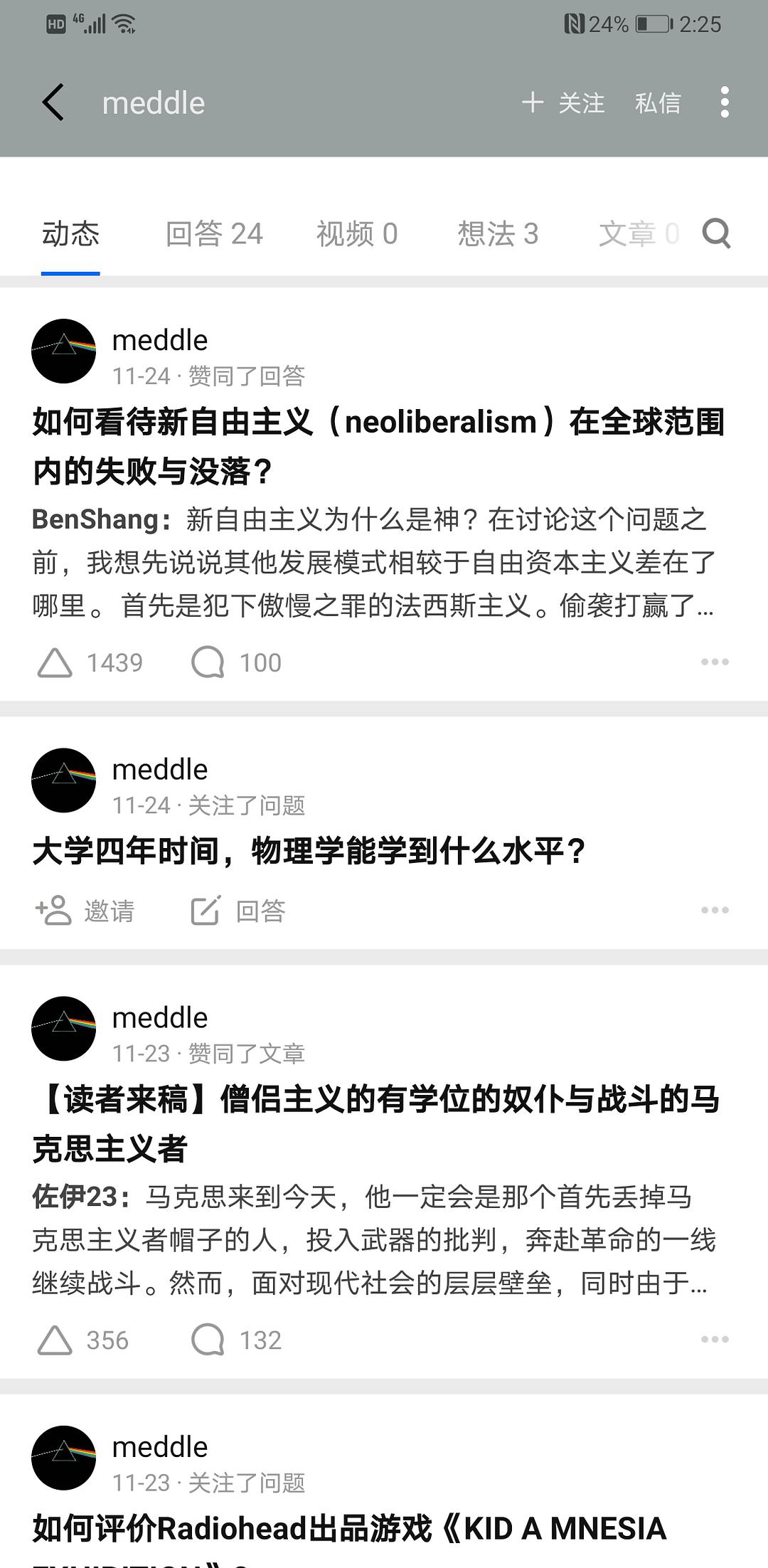
Task: Open the 读者来稿 Marxism article
Action: (377, 1123)
